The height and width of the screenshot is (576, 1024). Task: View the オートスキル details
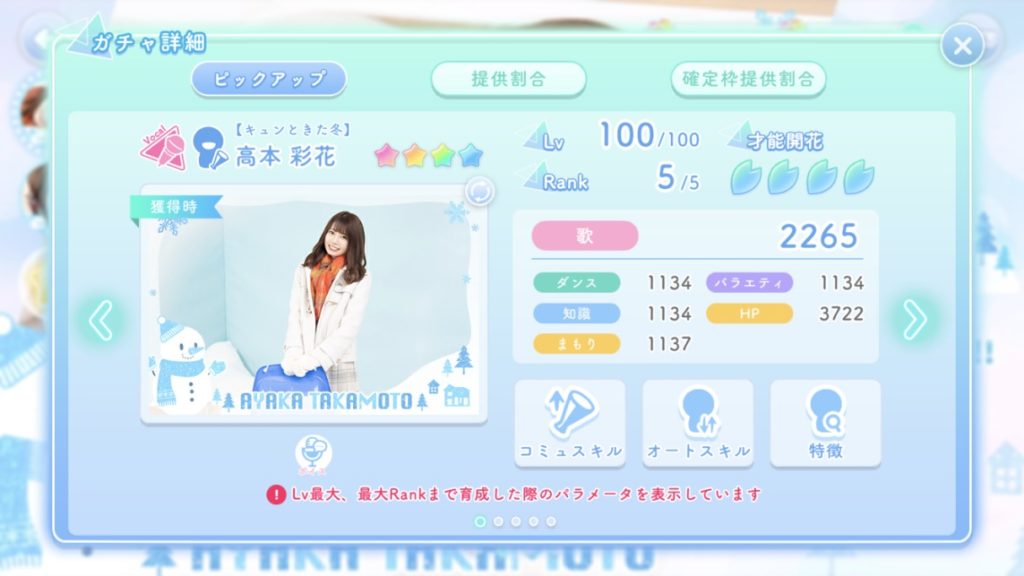(698, 422)
